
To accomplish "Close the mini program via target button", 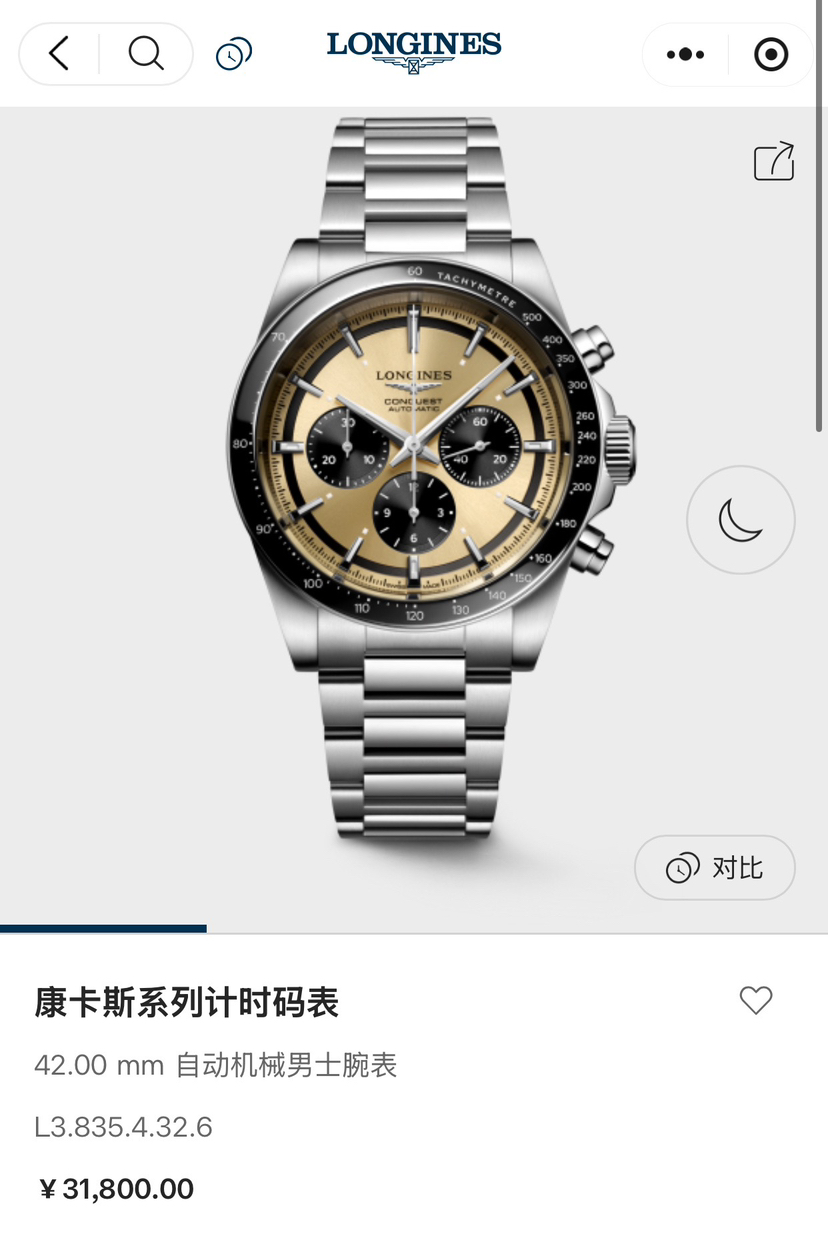I will (771, 55).
